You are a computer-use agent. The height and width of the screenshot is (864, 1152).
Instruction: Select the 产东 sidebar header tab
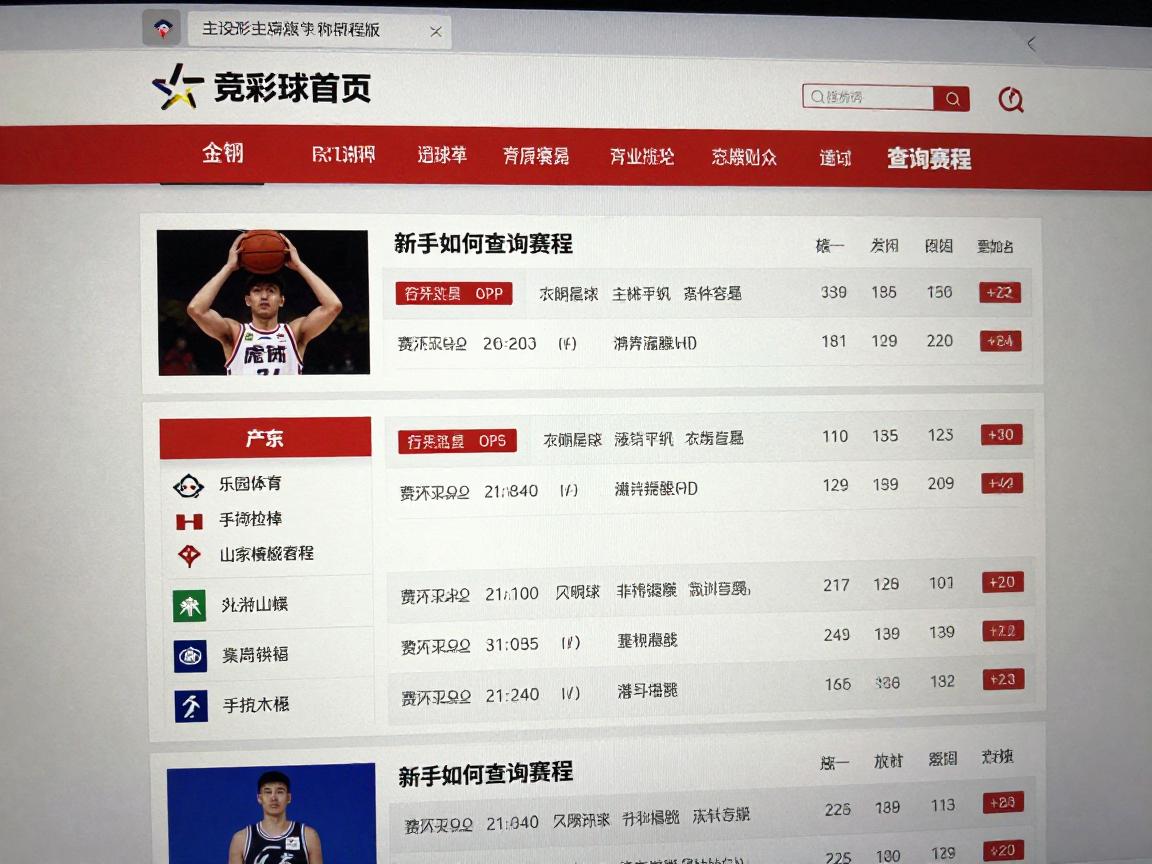pos(265,438)
